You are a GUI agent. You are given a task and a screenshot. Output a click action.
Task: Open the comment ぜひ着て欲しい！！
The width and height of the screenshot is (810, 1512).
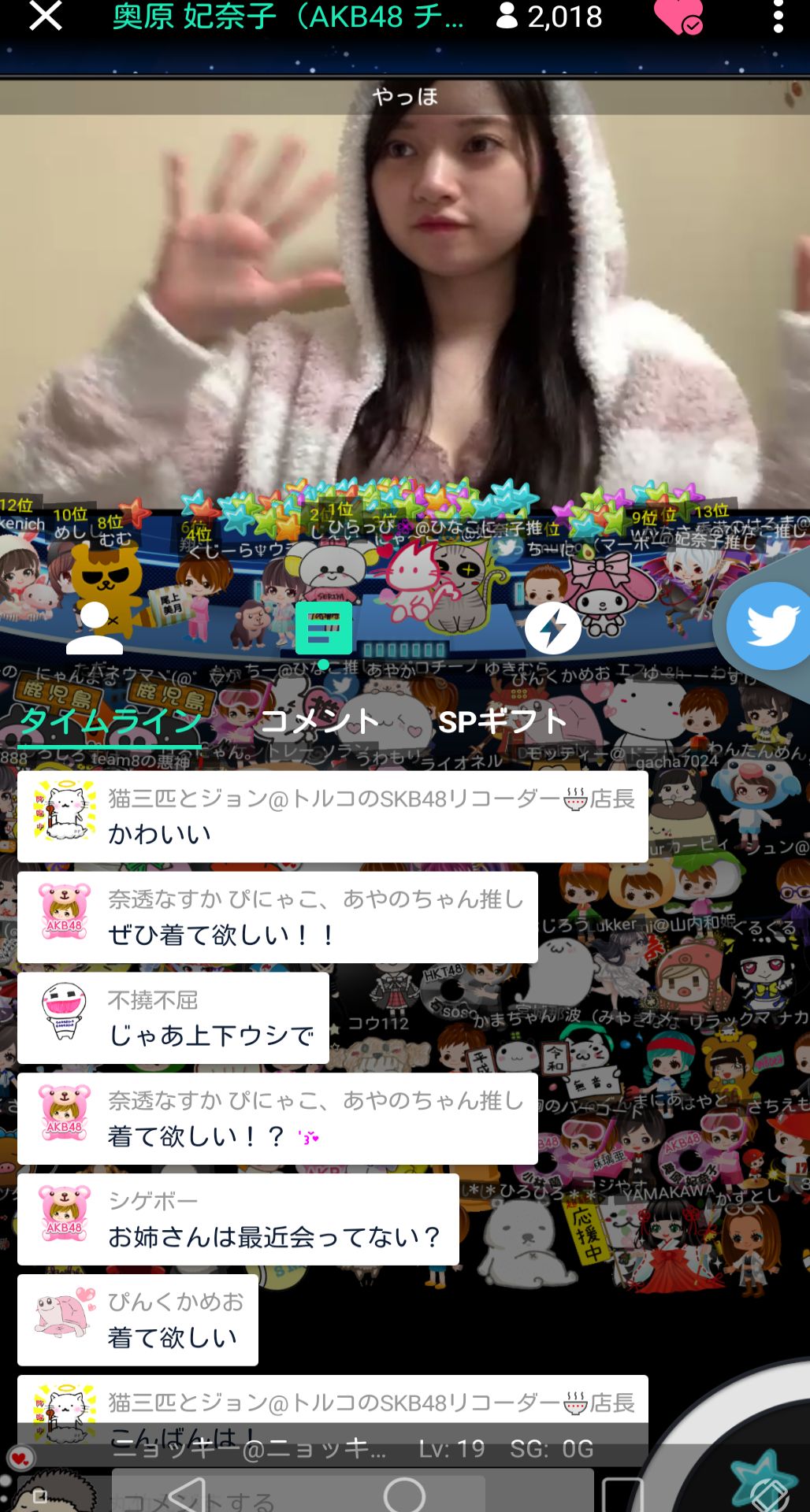click(277, 917)
